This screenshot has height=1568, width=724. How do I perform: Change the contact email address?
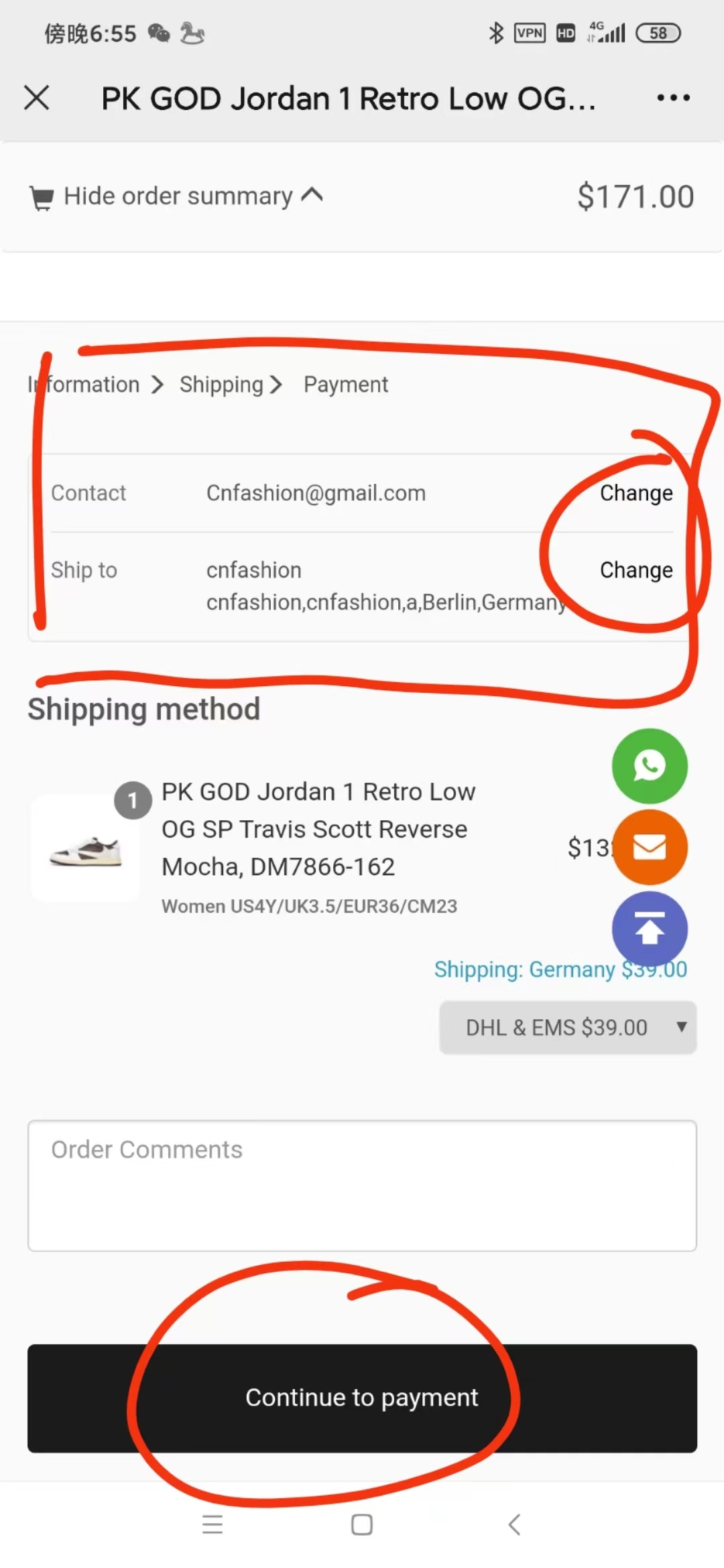tap(636, 493)
